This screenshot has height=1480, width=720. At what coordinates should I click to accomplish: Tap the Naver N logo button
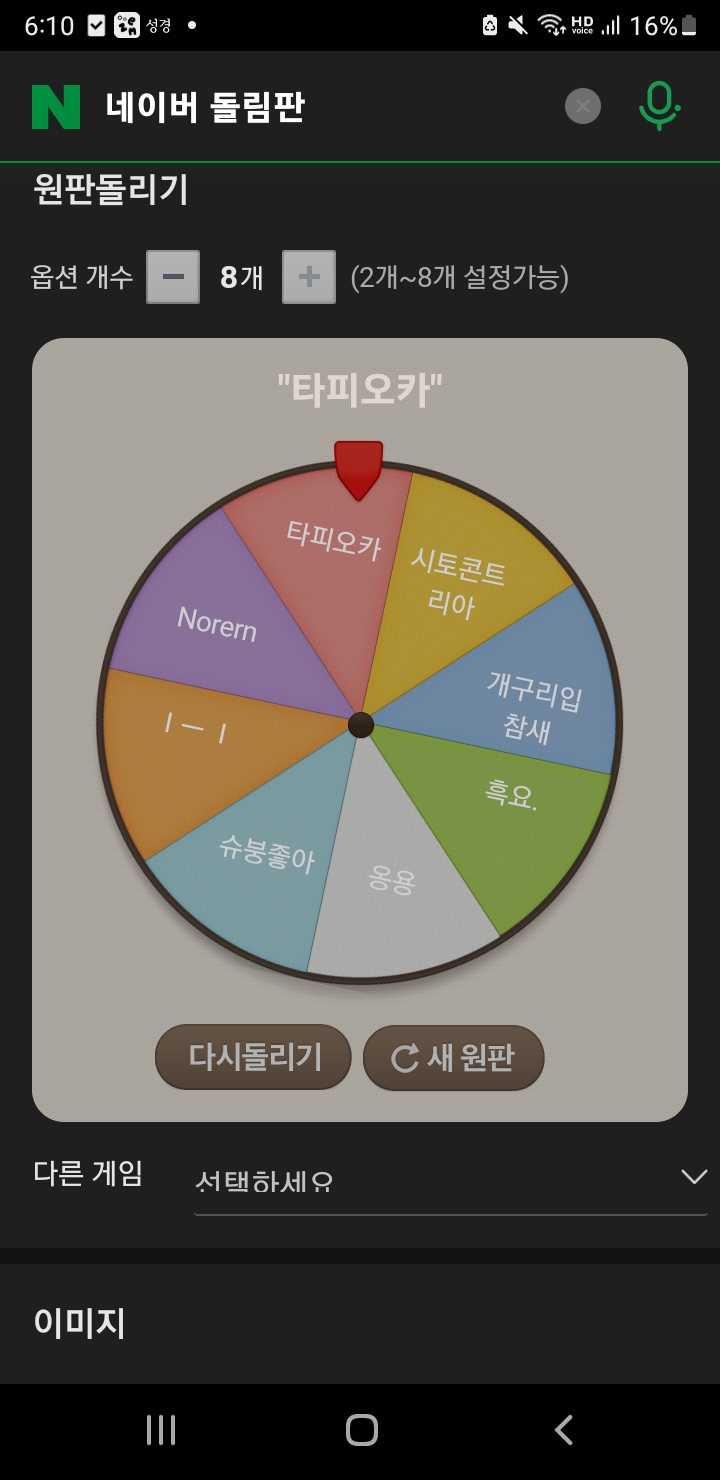click(x=56, y=107)
